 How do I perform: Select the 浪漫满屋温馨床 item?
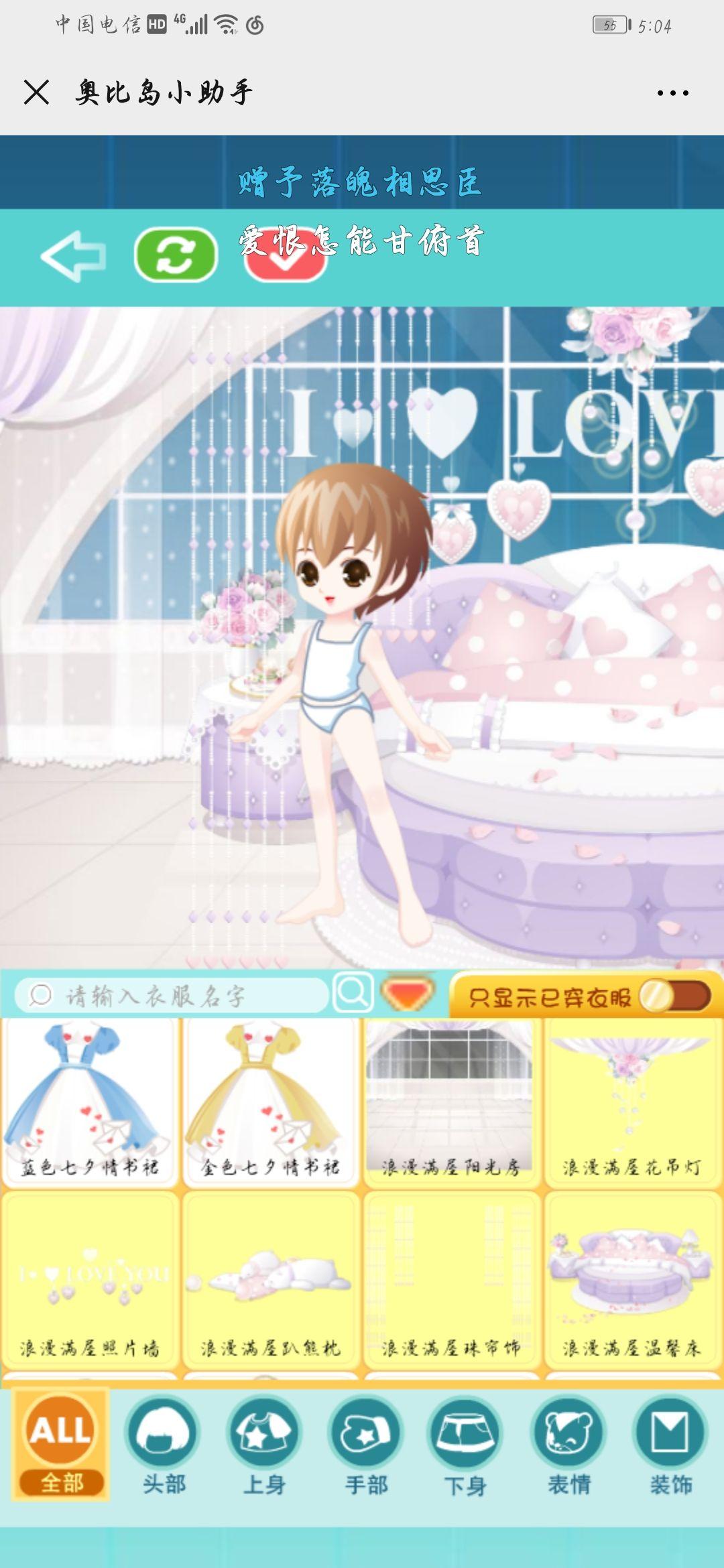pos(633,1281)
